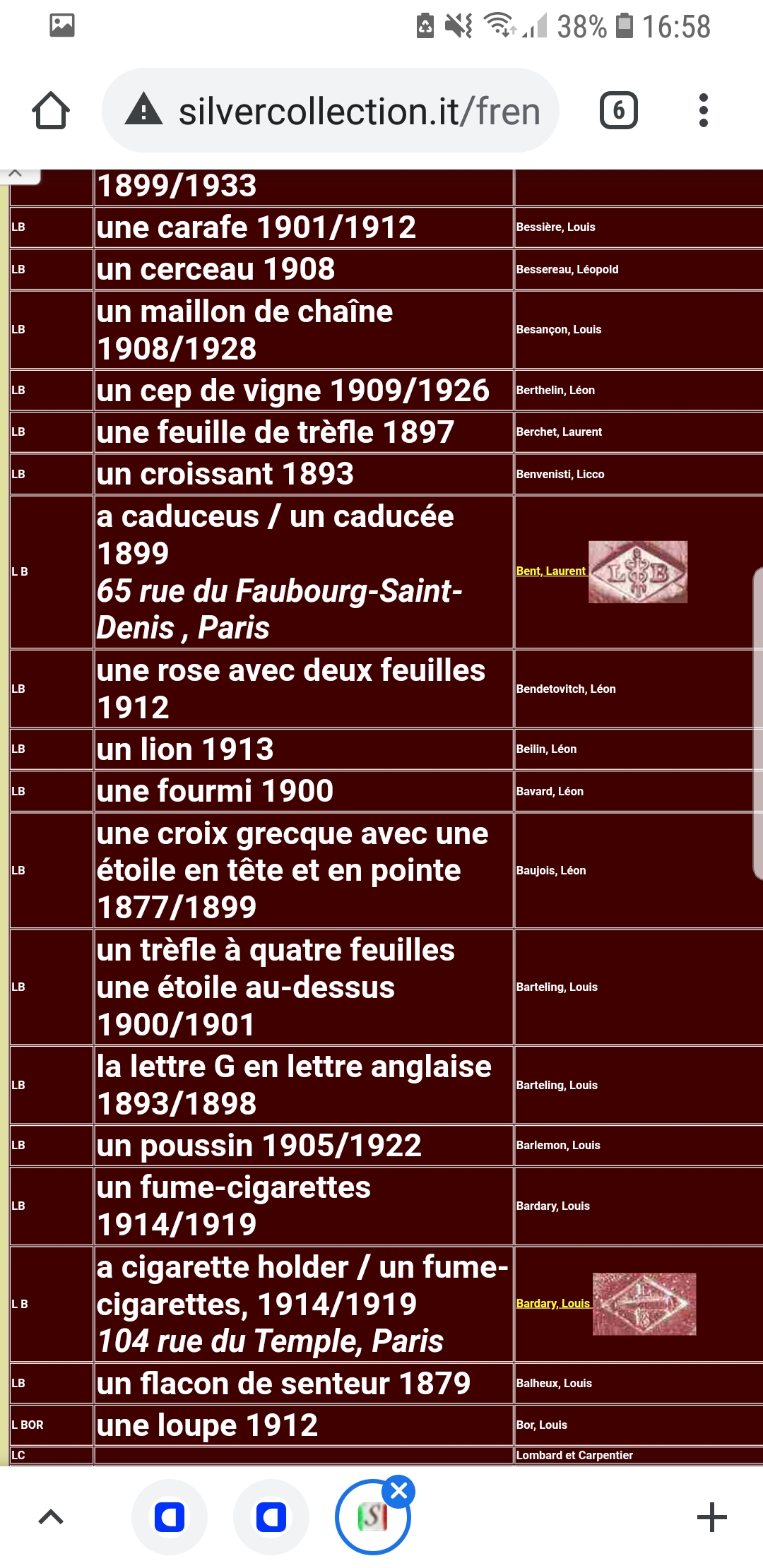View the Bardary, Louis hallmark image
Screen dimensions: 763x1568
[x=644, y=1303]
